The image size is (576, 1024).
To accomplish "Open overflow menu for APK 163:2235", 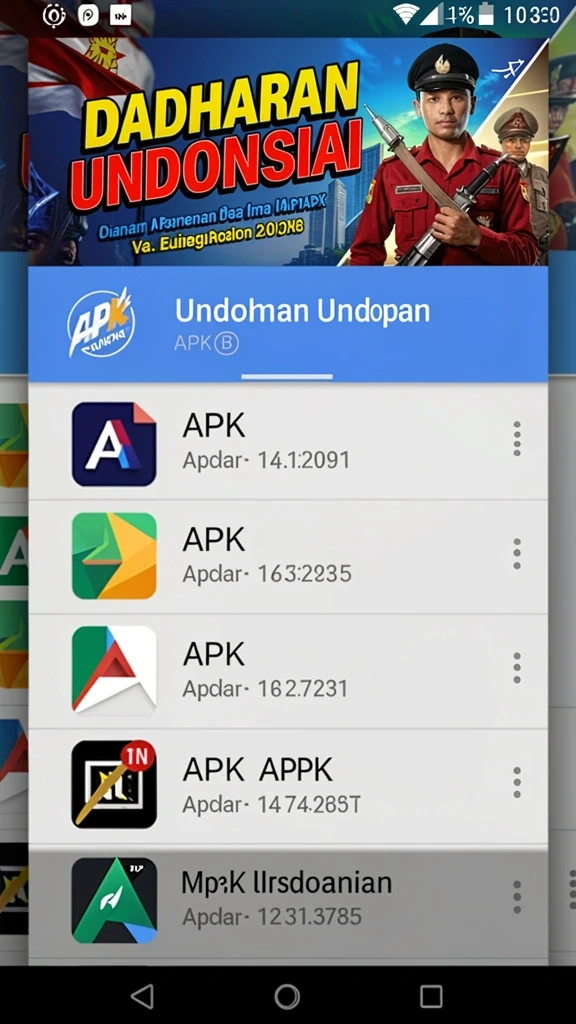I will click(517, 554).
